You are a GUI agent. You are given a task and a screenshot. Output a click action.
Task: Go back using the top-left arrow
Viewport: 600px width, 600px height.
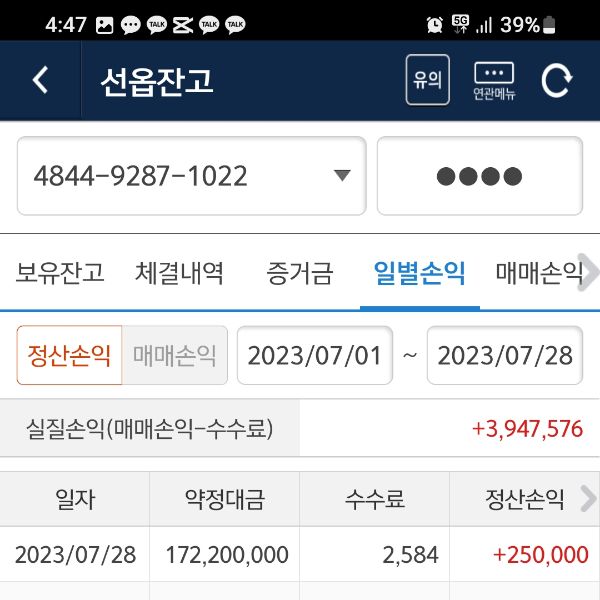click(x=40, y=80)
